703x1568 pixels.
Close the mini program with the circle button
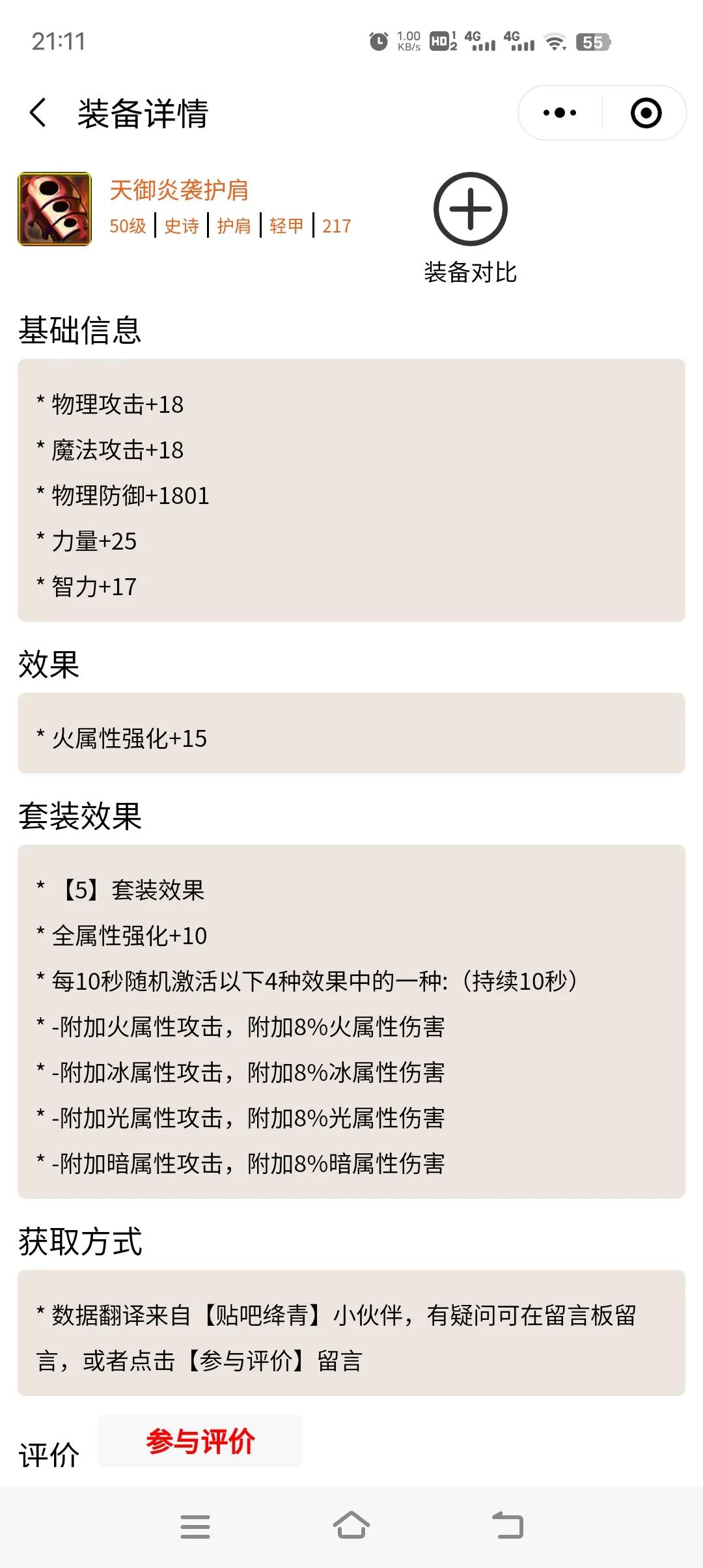pos(646,113)
